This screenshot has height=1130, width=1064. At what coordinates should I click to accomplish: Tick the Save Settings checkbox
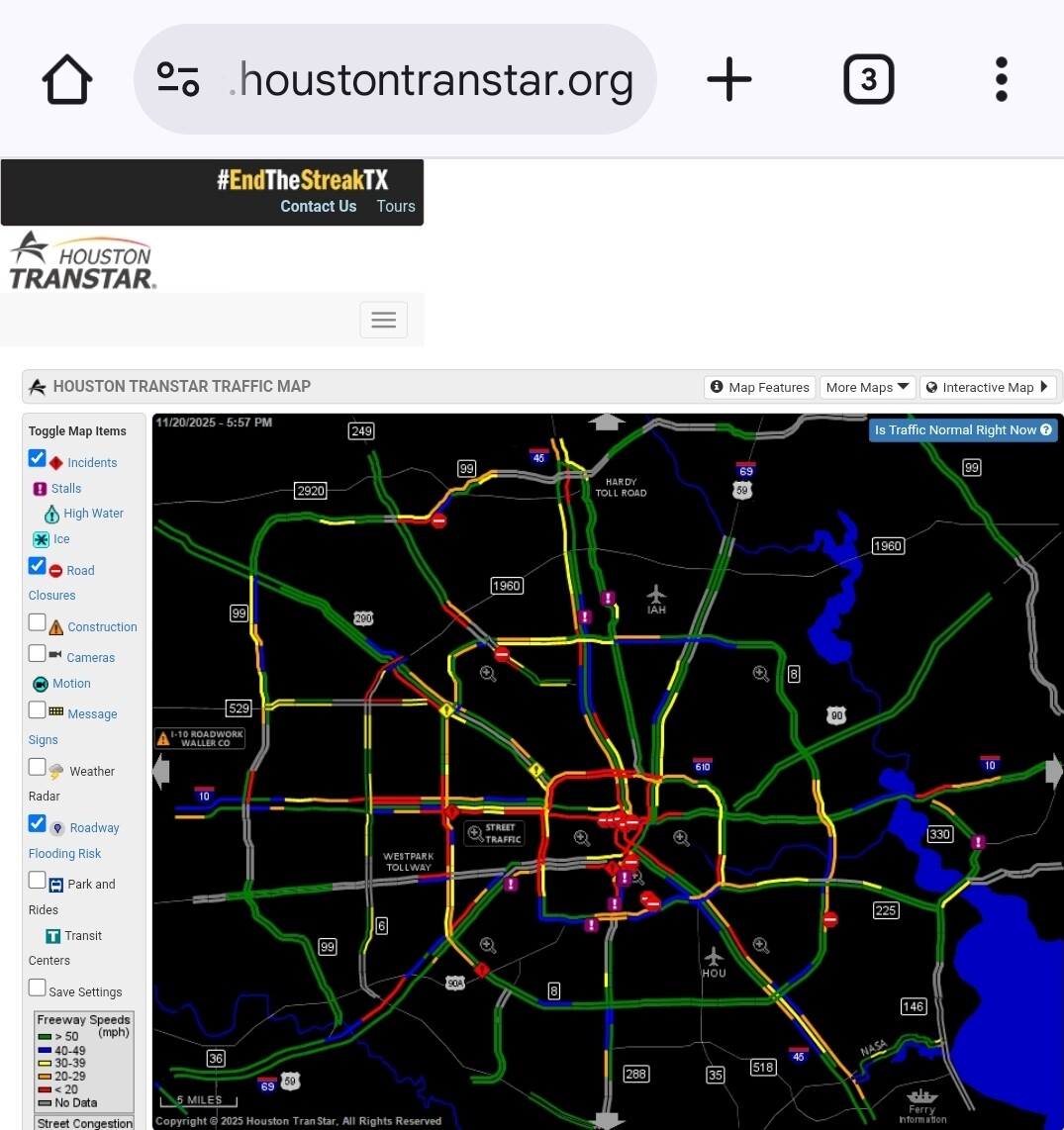click(x=38, y=988)
